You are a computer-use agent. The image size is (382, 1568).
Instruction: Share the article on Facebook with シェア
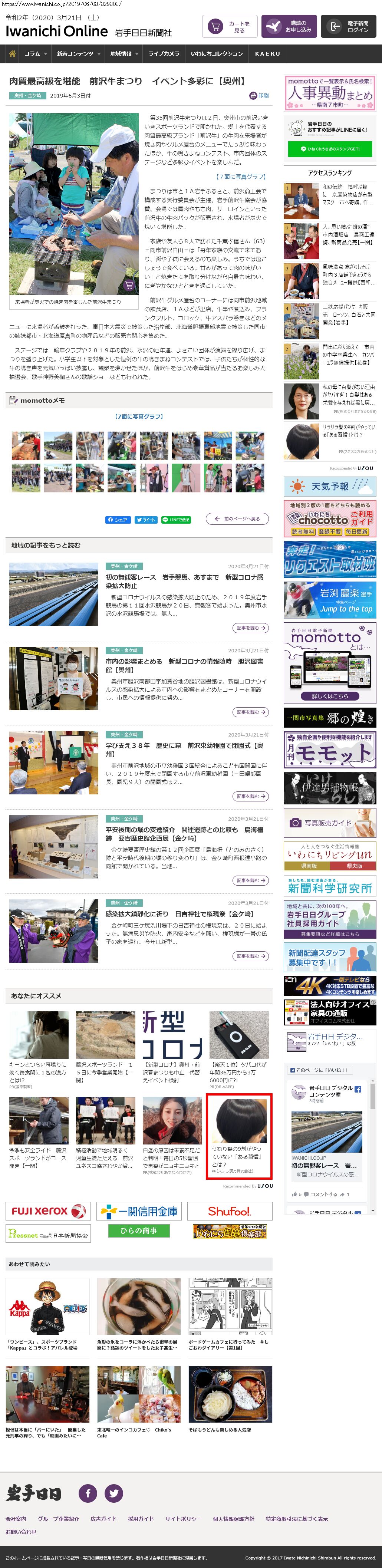pos(118,519)
